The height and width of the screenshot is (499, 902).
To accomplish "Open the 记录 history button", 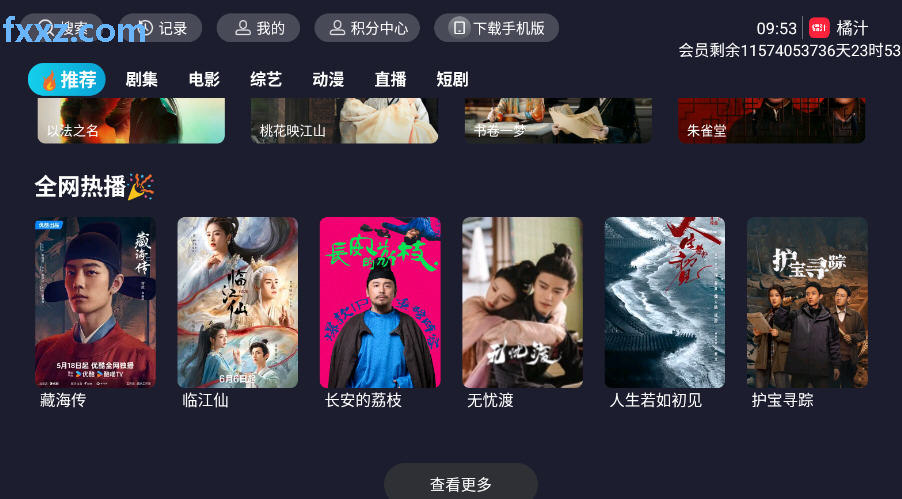I will point(161,28).
